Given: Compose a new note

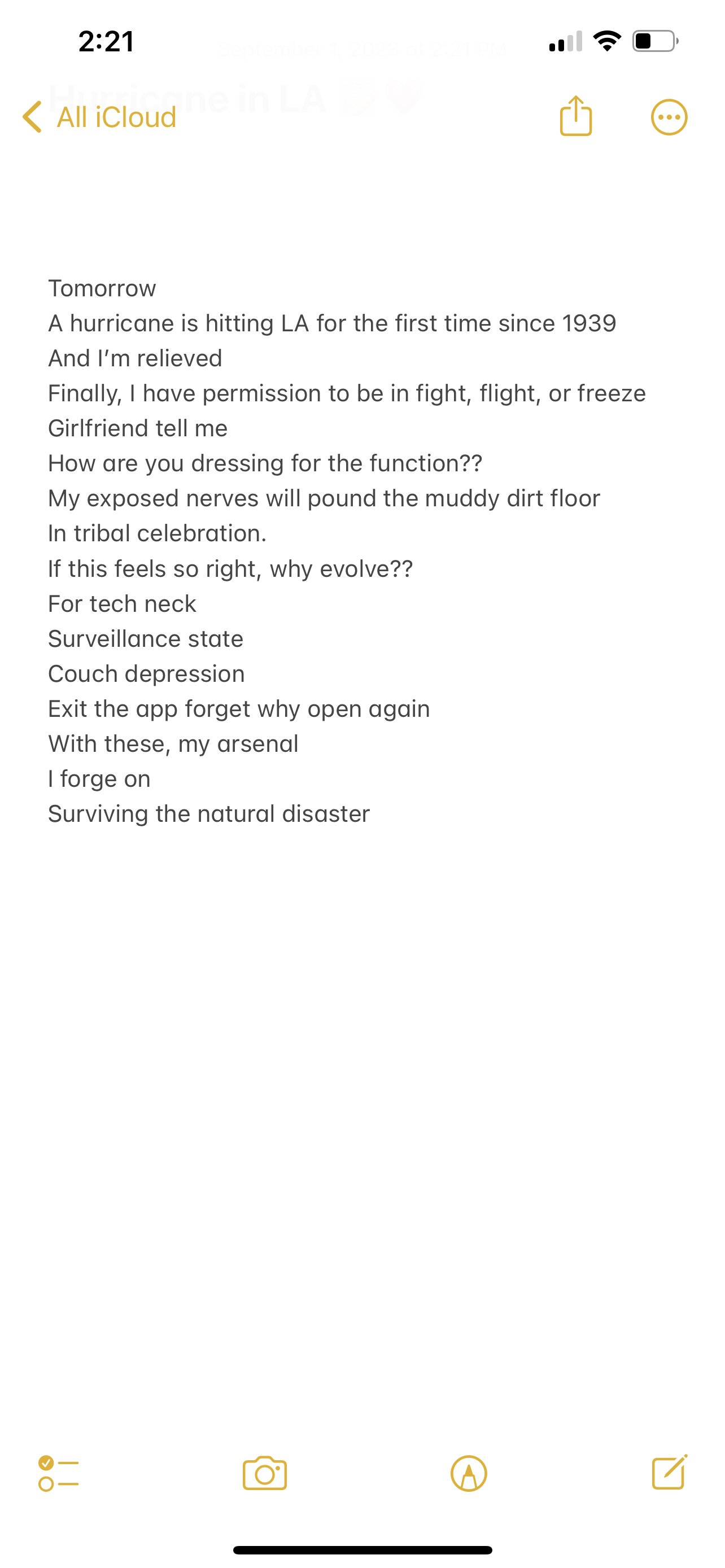Looking at the screenshot, I should [670, 1472].
